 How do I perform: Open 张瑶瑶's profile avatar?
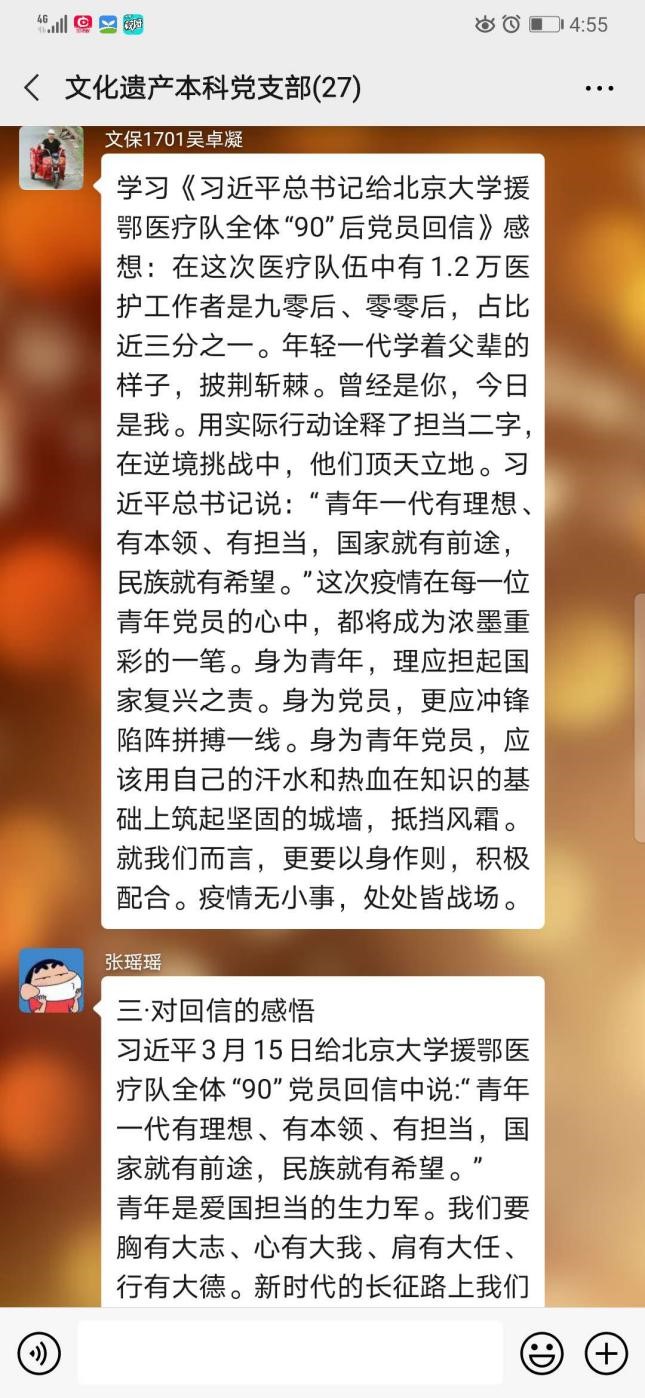(x=51, y=980)
